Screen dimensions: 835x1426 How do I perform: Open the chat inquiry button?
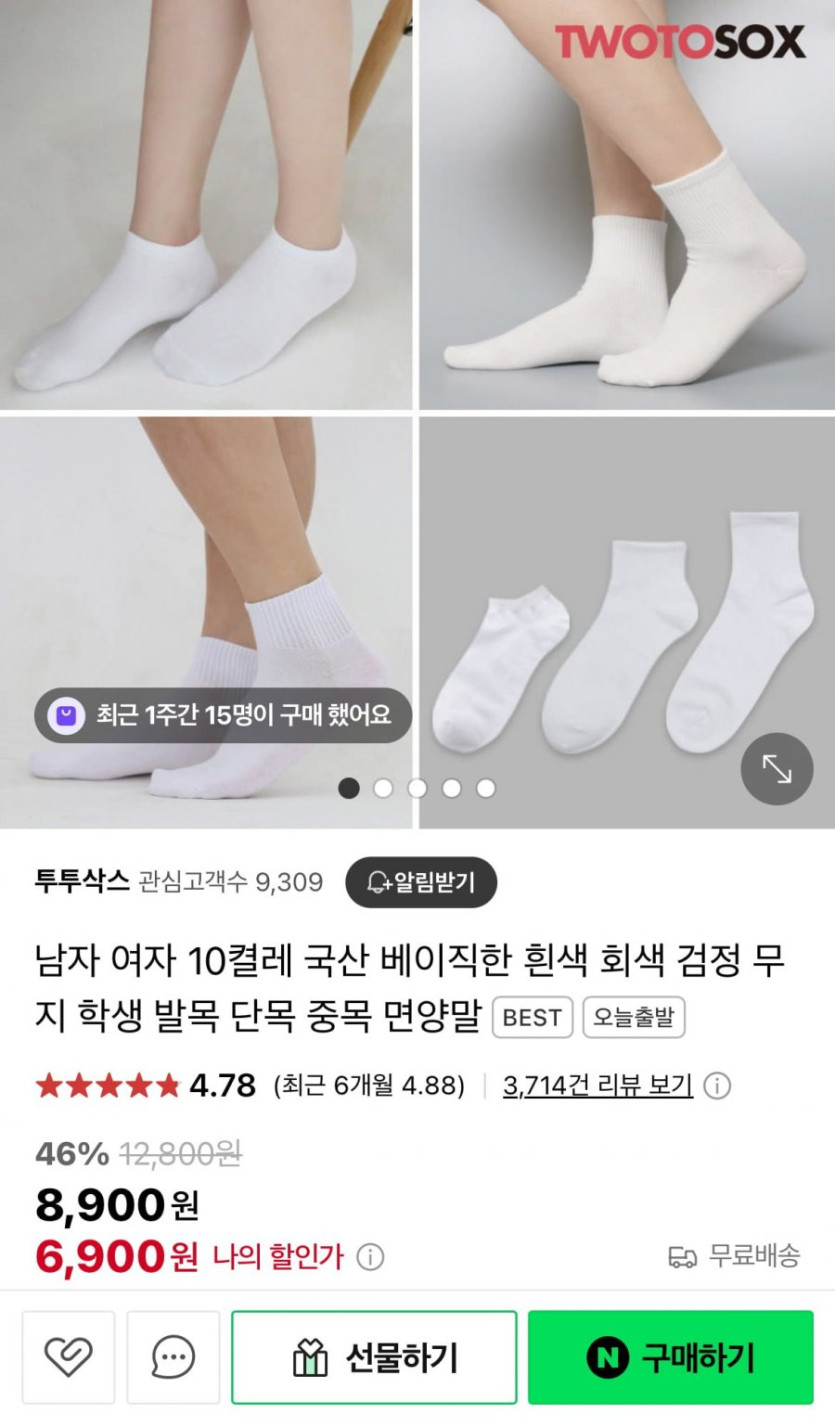[173, 1357]
